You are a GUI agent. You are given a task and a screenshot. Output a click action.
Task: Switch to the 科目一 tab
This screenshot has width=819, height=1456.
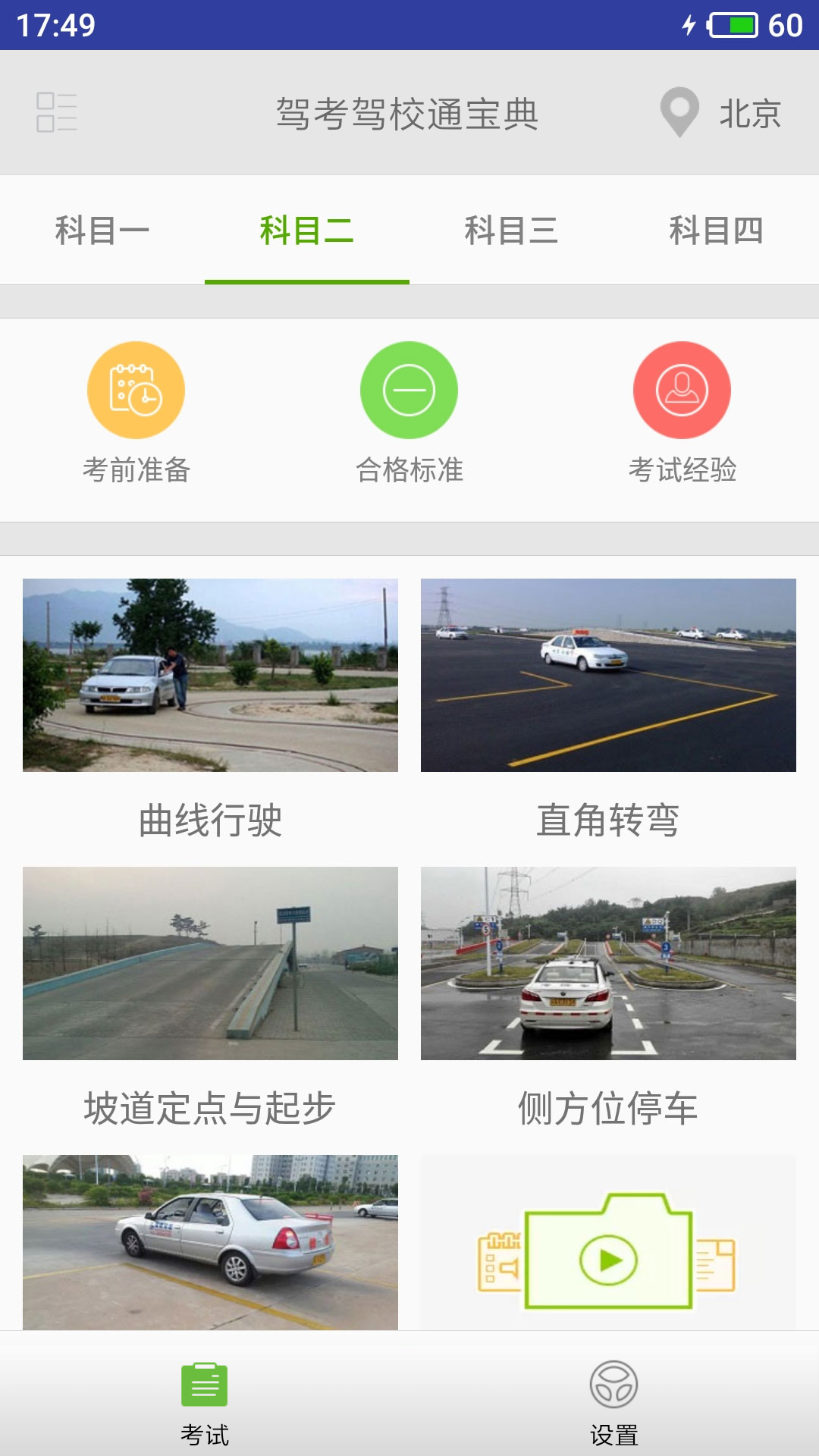click(102, 231)
